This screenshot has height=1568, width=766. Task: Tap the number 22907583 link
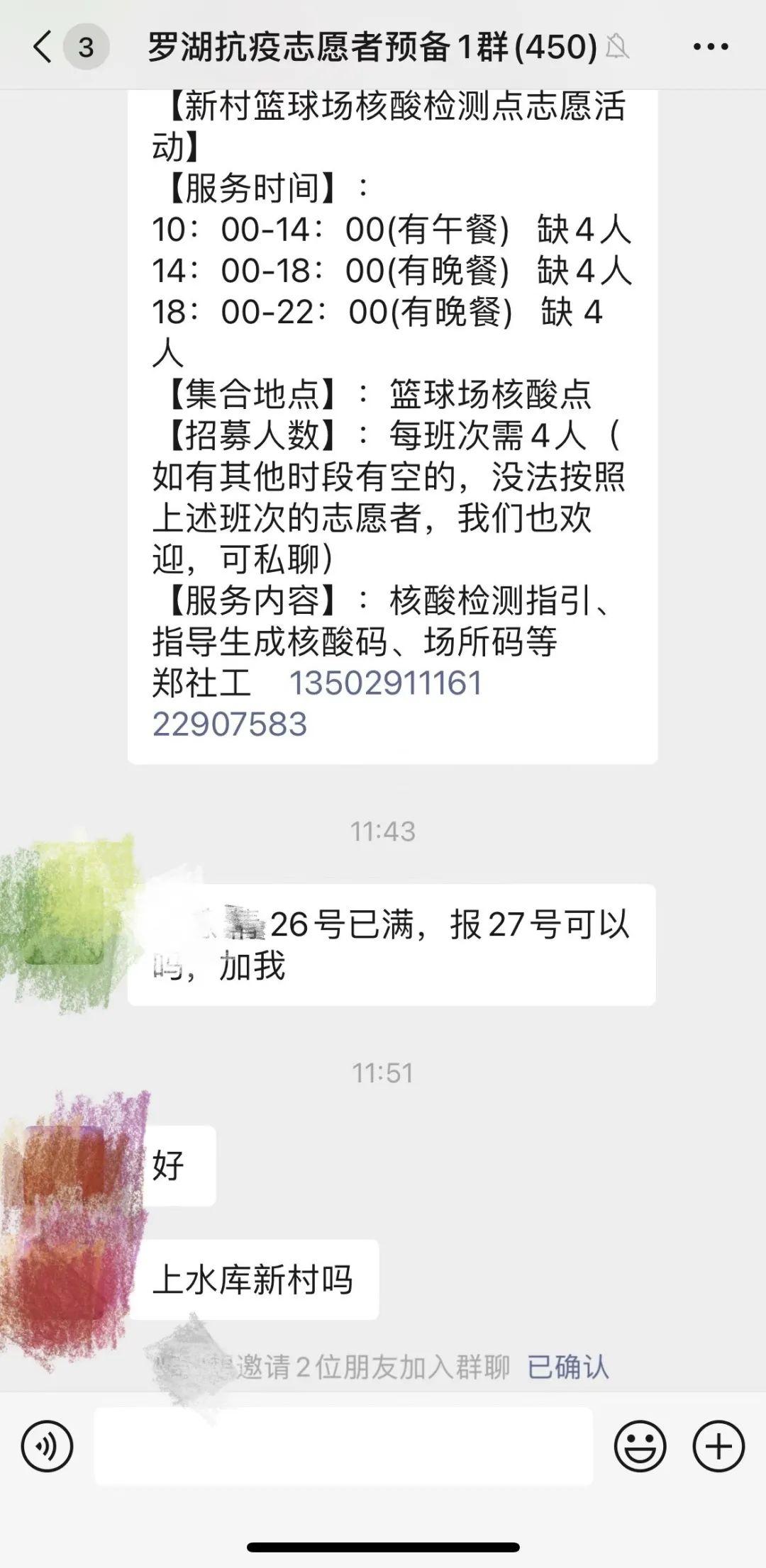pyautogui.click(x=229, y=724)
